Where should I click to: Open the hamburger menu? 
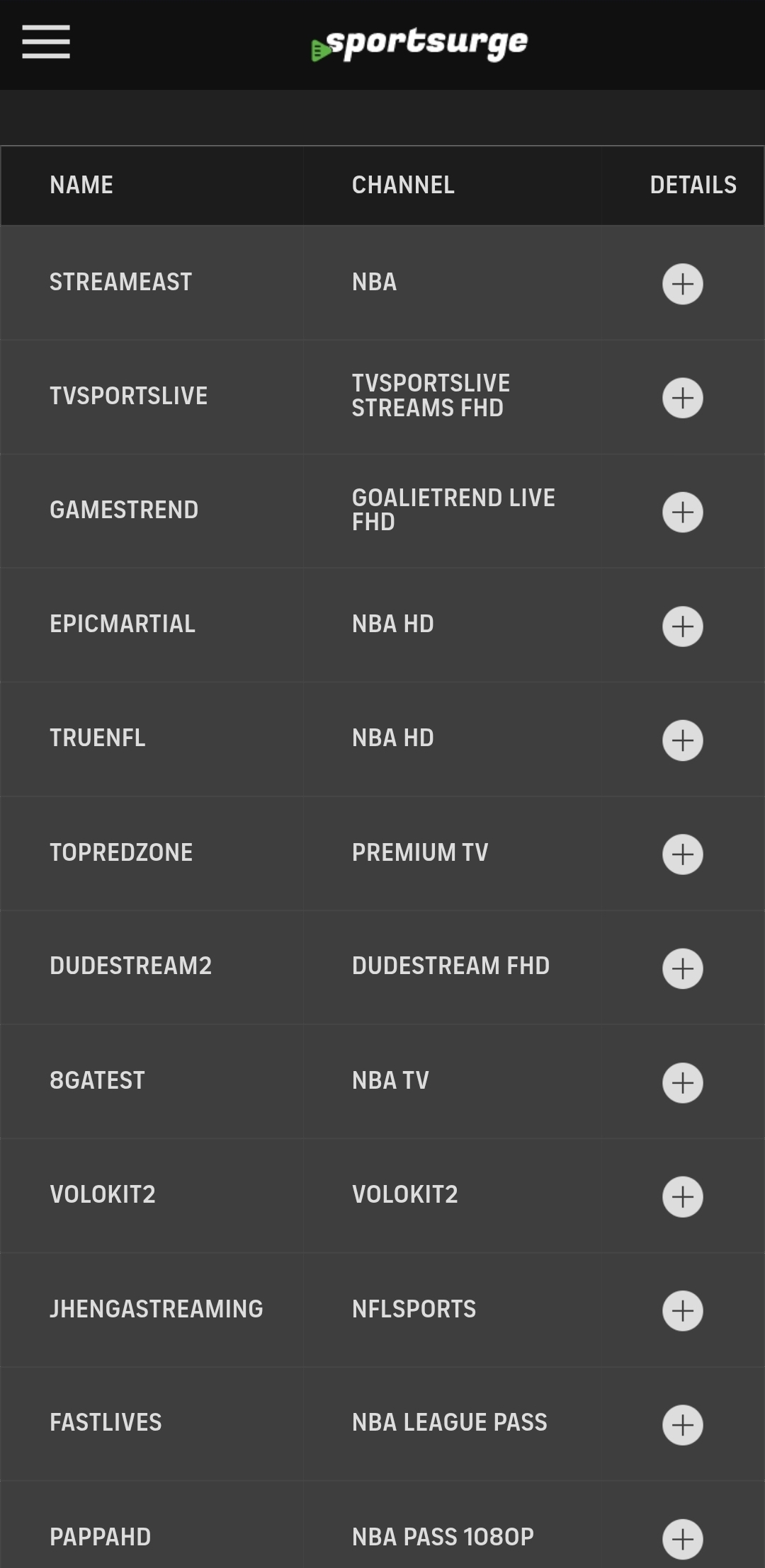46,42
